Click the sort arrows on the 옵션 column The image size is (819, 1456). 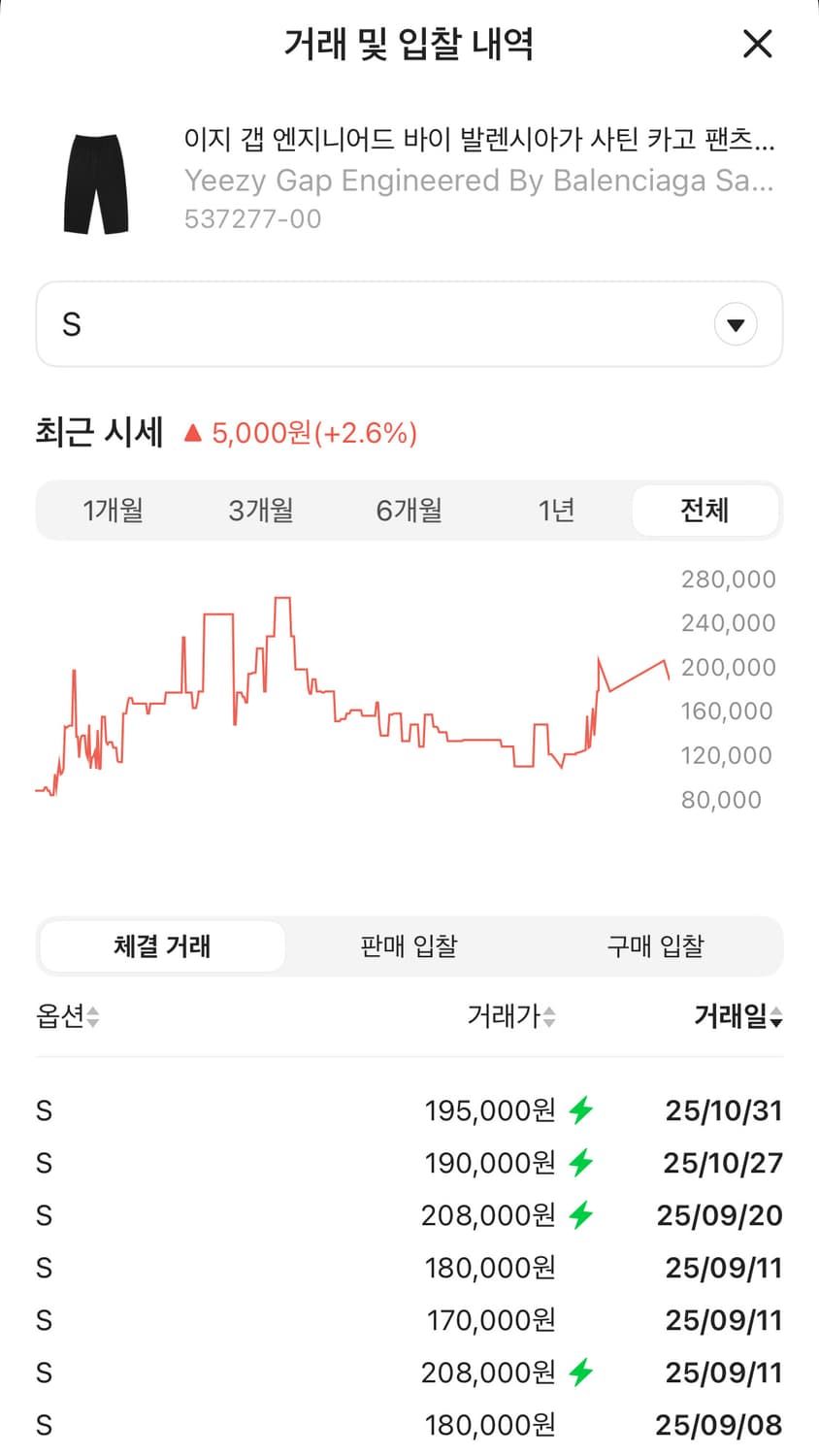coord(90,1016)
